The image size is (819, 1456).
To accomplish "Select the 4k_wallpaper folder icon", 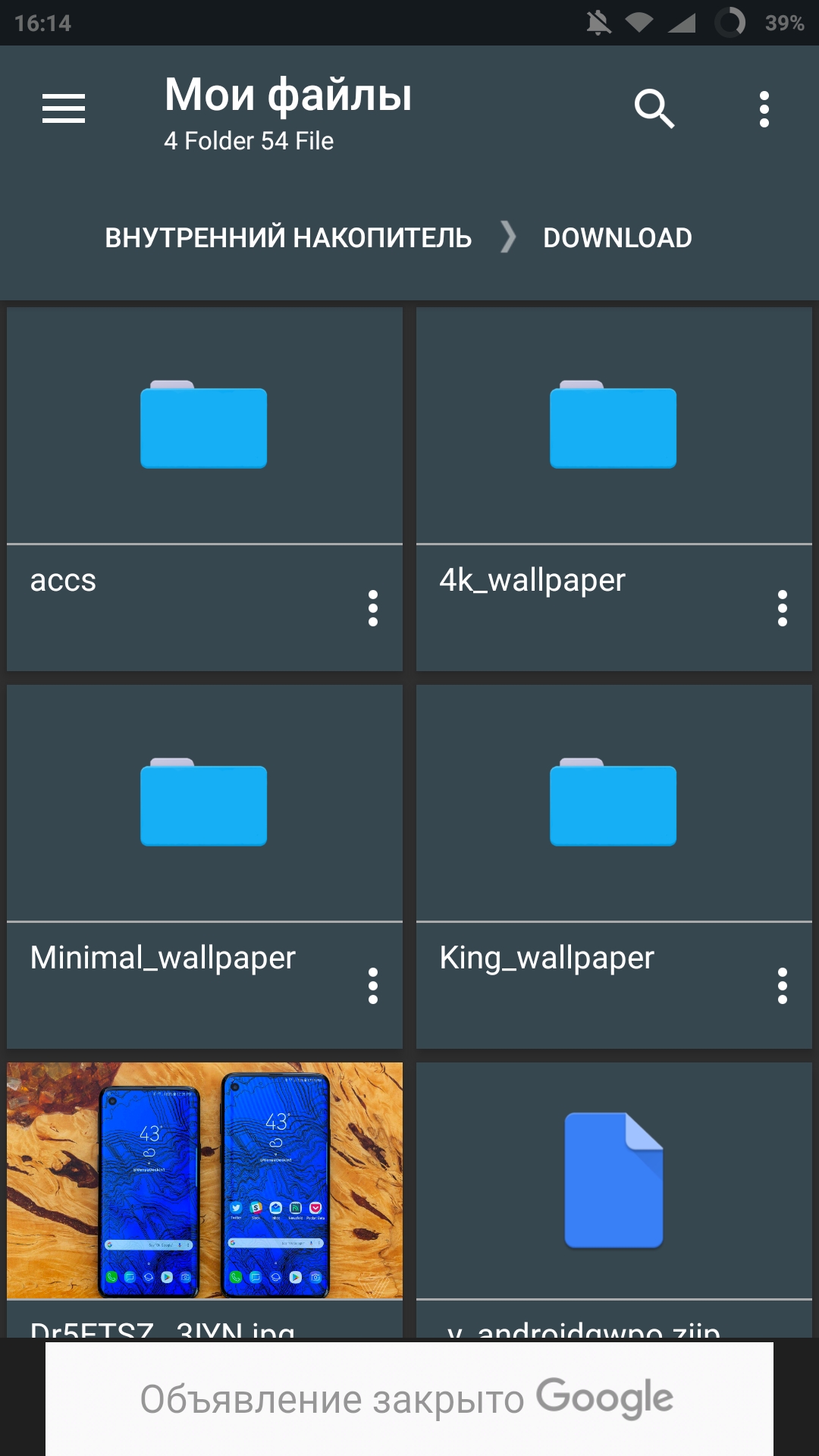I will [613, 427].
